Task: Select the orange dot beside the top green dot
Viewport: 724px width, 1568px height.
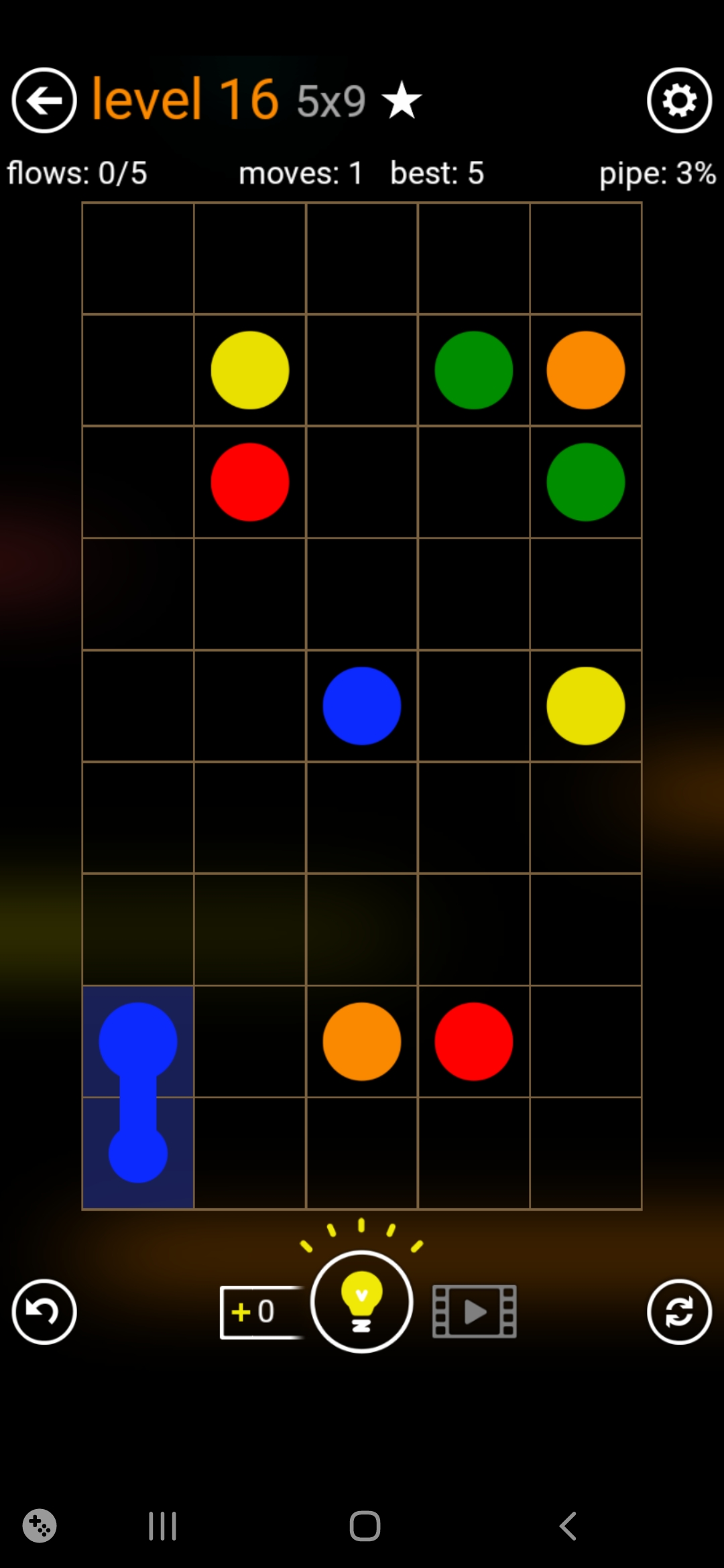Action: [585, 370]
